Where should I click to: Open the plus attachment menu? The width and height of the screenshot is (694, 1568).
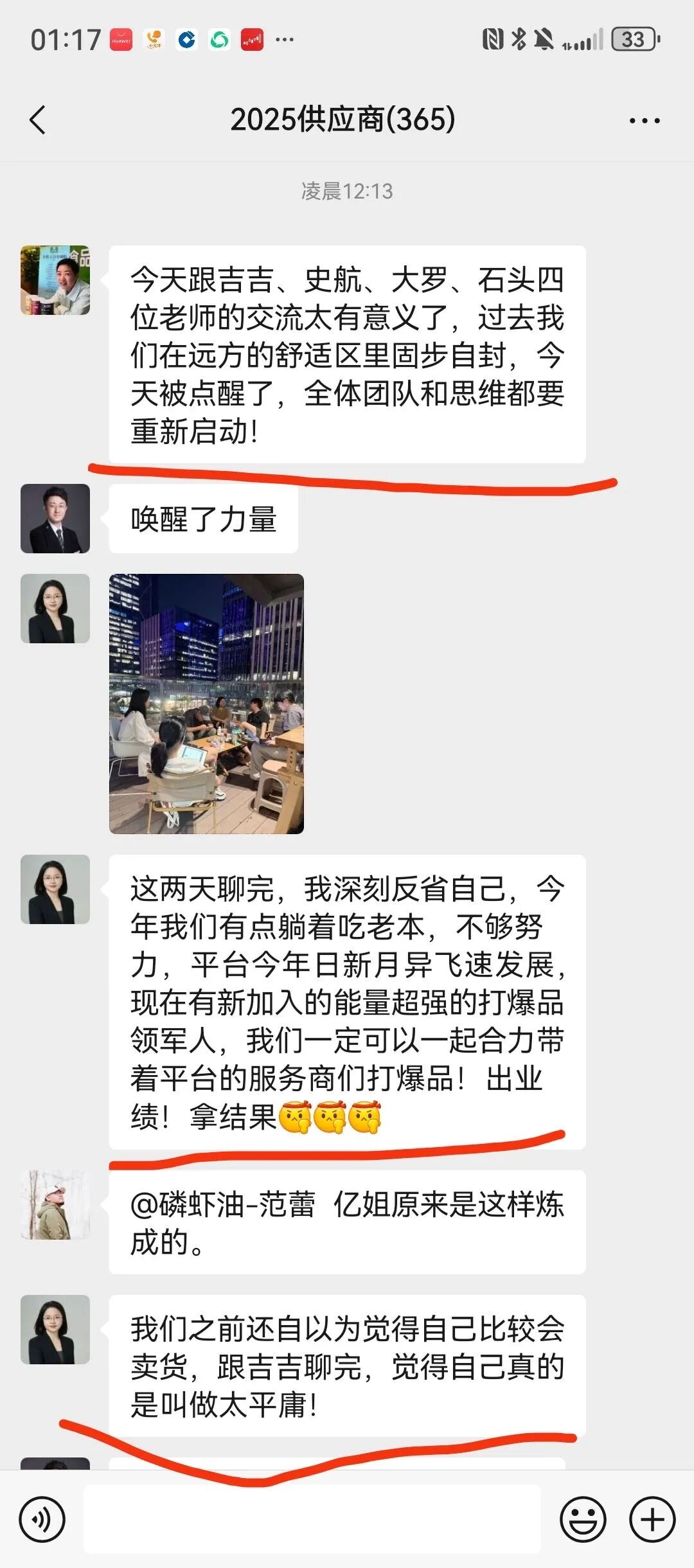pos(652,1520)
